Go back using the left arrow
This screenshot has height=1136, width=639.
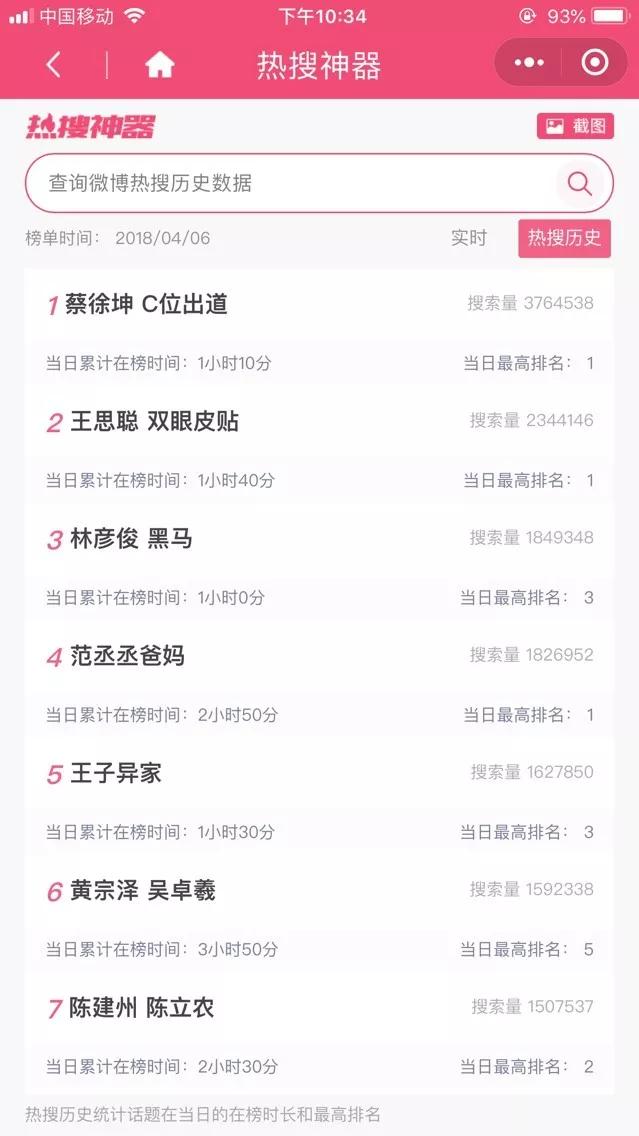pyautogui.click(x=54, y=64)
